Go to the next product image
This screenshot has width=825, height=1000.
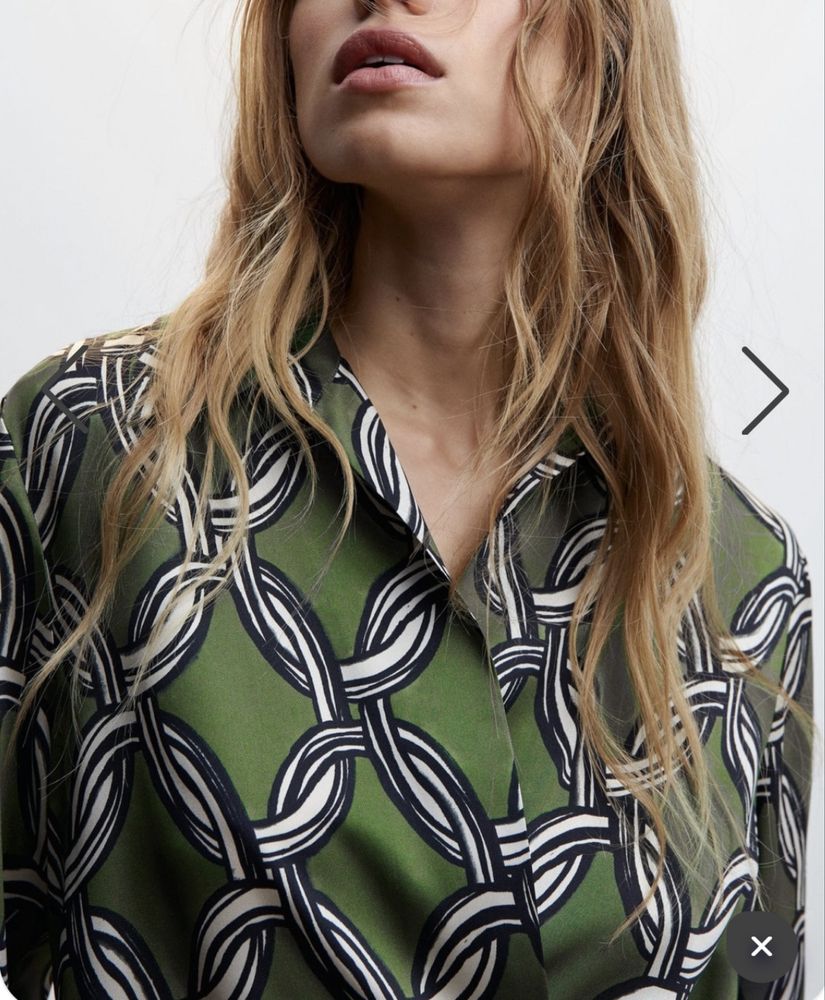[764, 391]
